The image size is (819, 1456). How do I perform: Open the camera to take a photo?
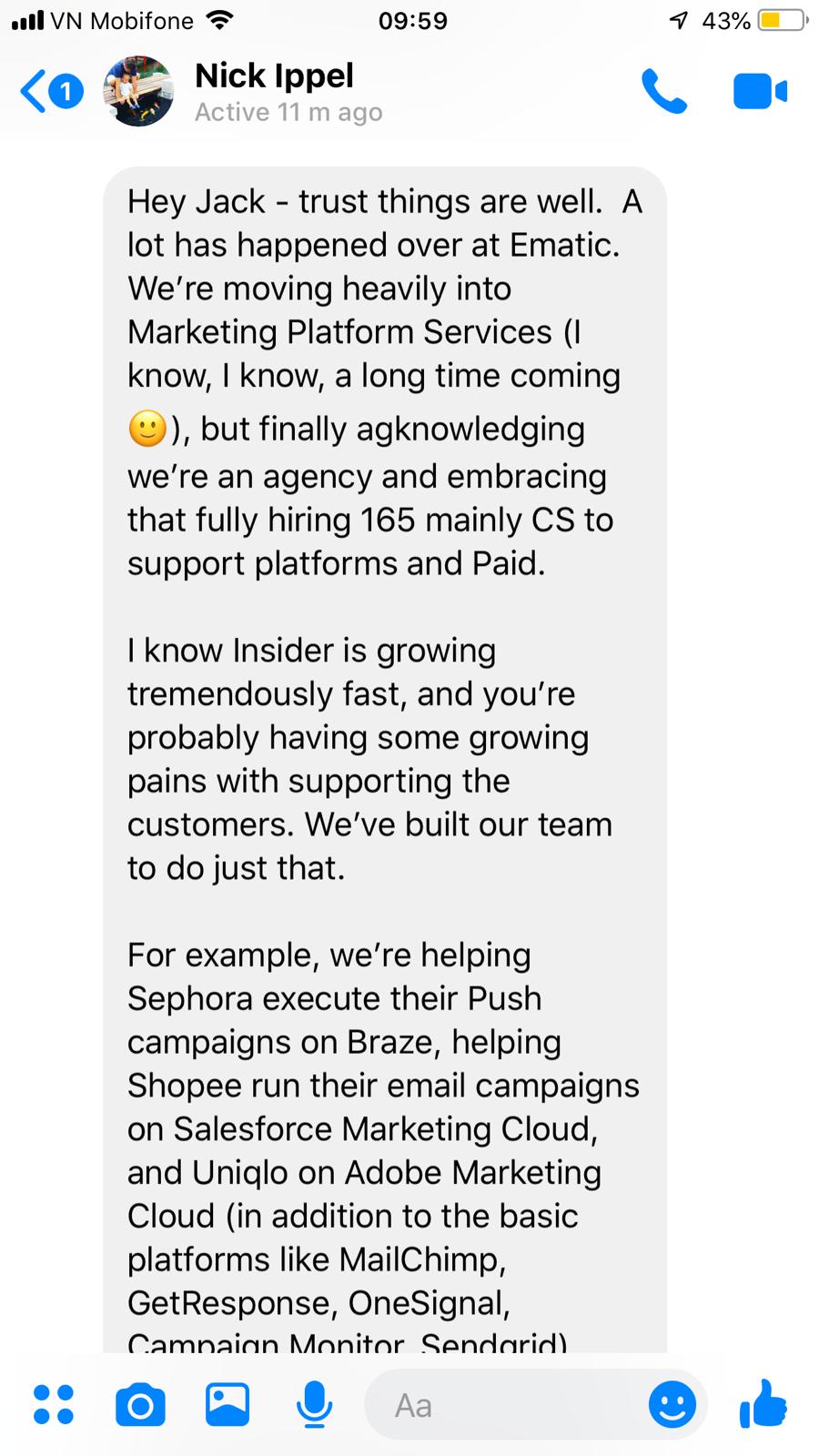141,1404
